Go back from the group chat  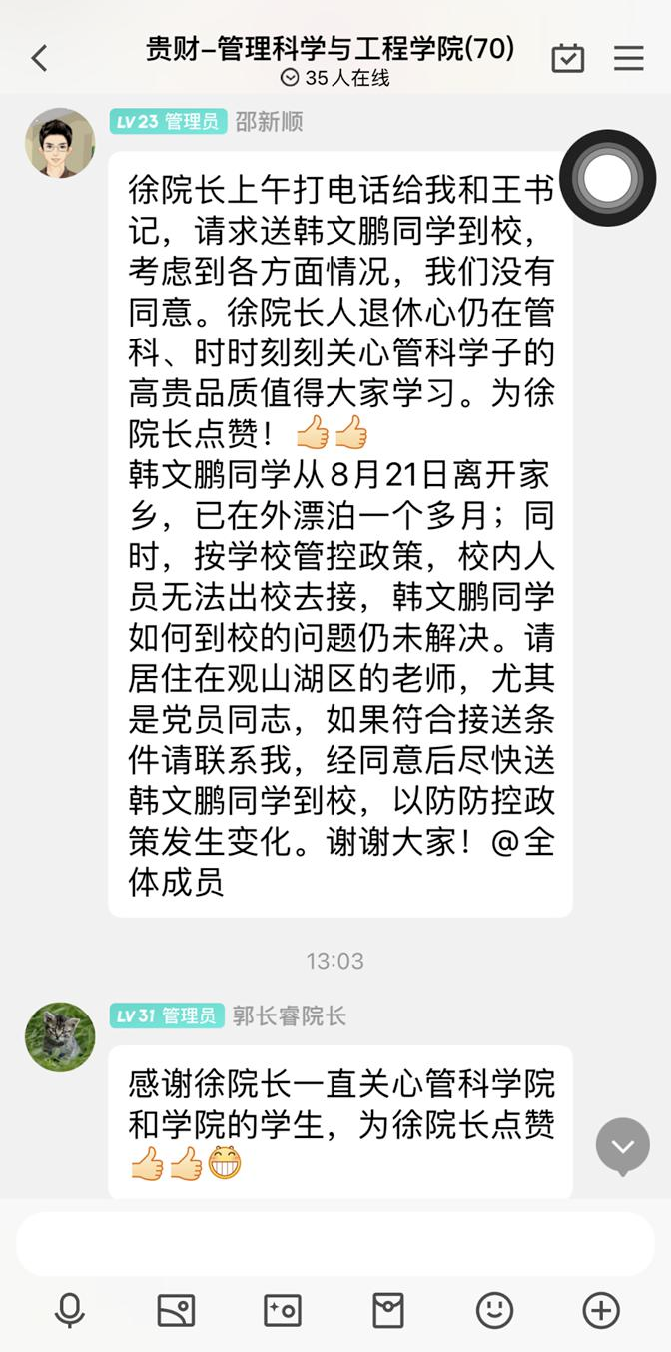pyautogui.click(x=39, y=58)
